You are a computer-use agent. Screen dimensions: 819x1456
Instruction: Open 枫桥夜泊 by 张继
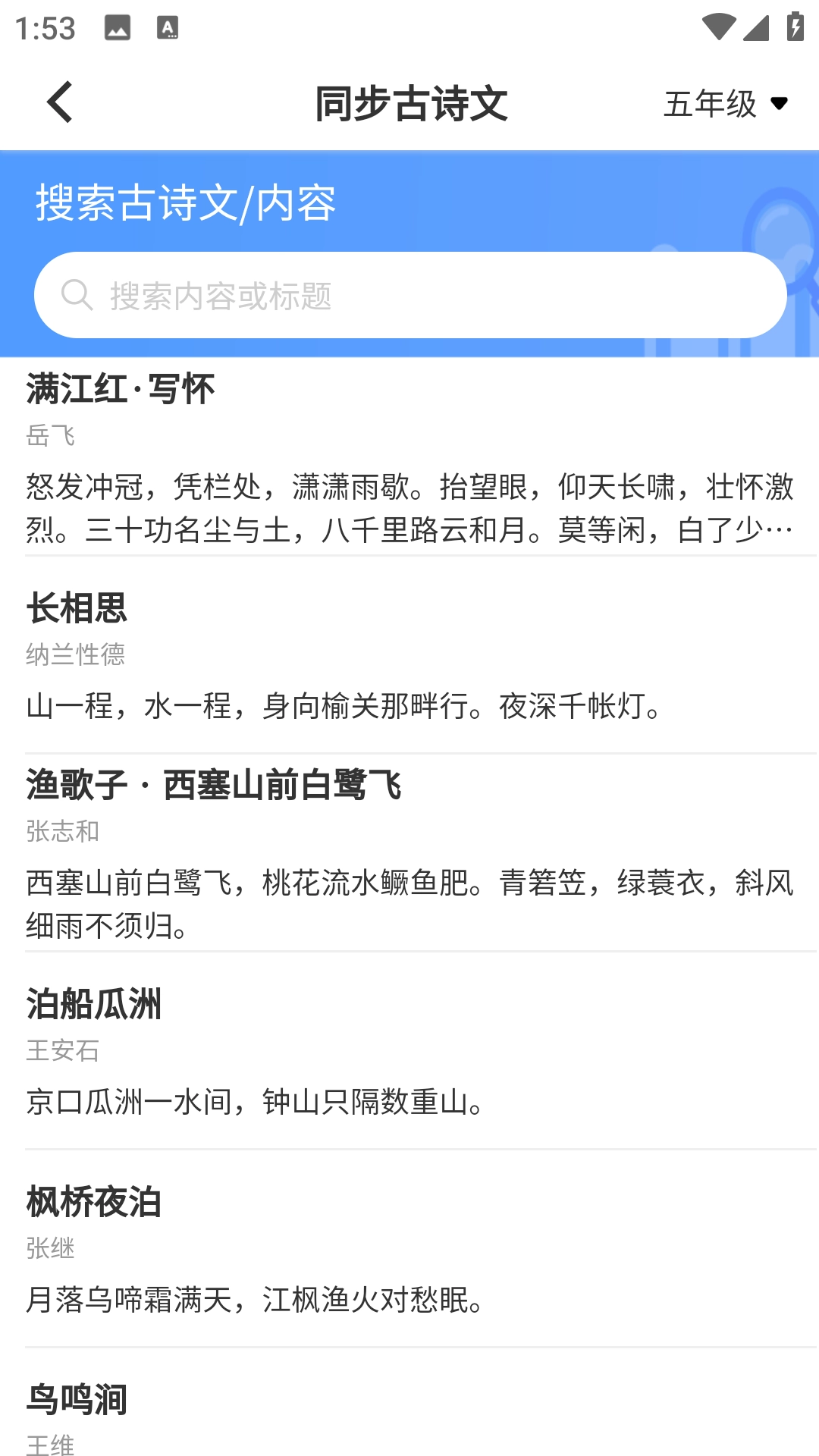pyautogui.click(x=409, y=1248)
